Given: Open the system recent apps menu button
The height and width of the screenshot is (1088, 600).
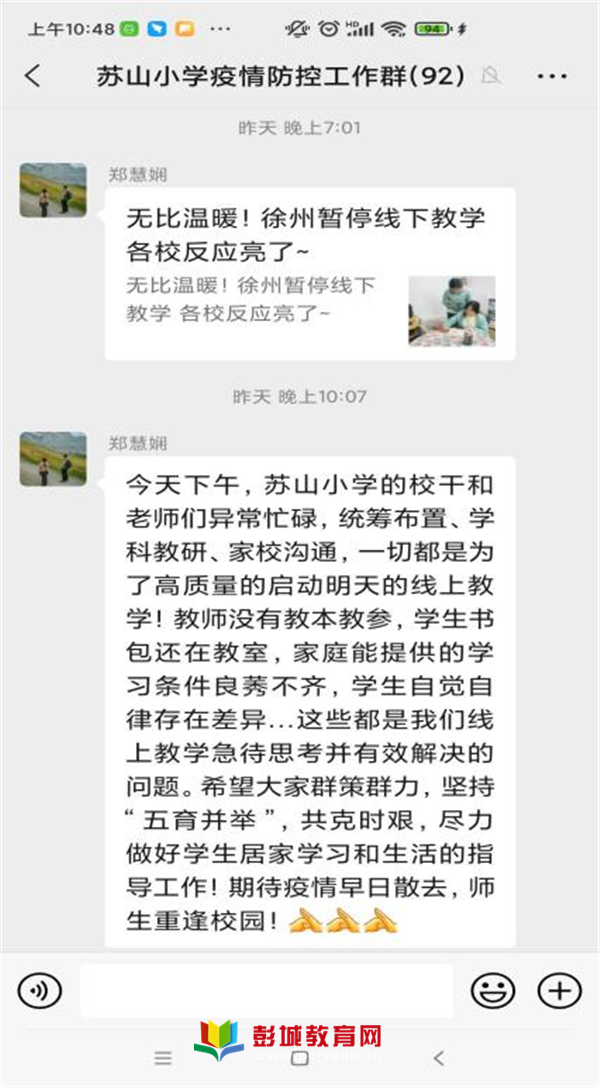Looking at the screenshot, I should pos(163,1058).
